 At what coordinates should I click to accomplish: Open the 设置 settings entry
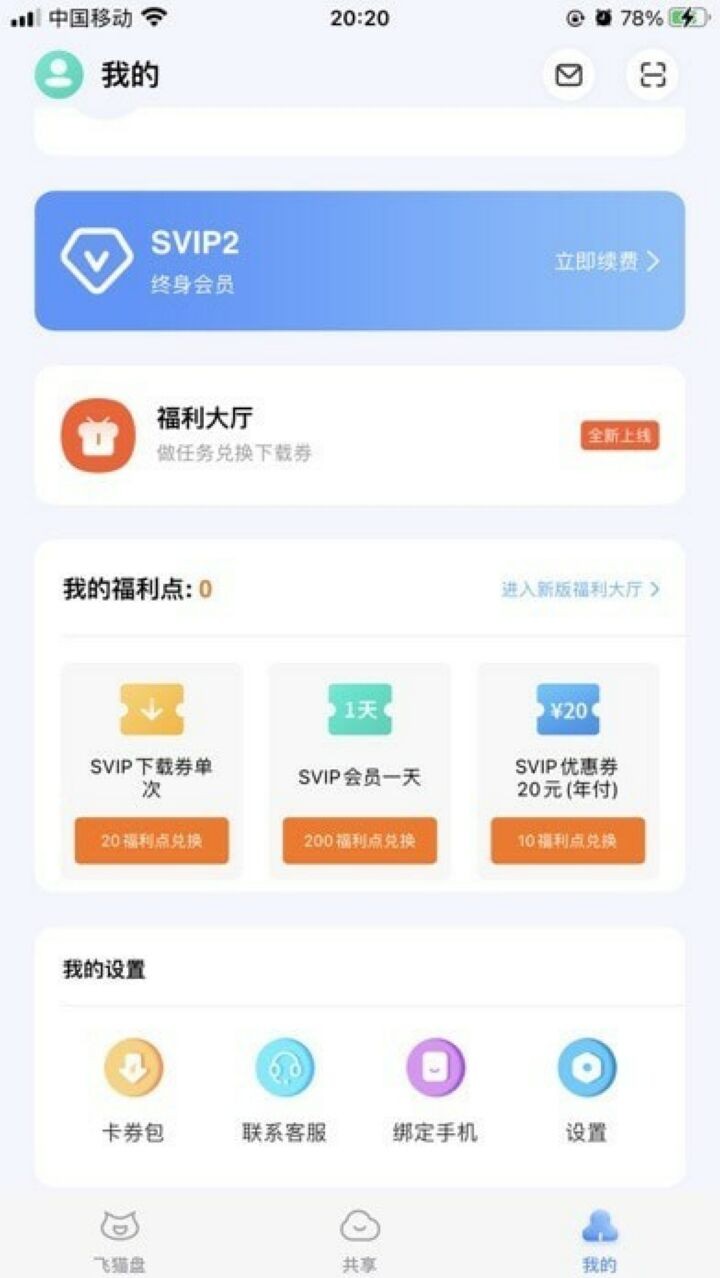587,1091
